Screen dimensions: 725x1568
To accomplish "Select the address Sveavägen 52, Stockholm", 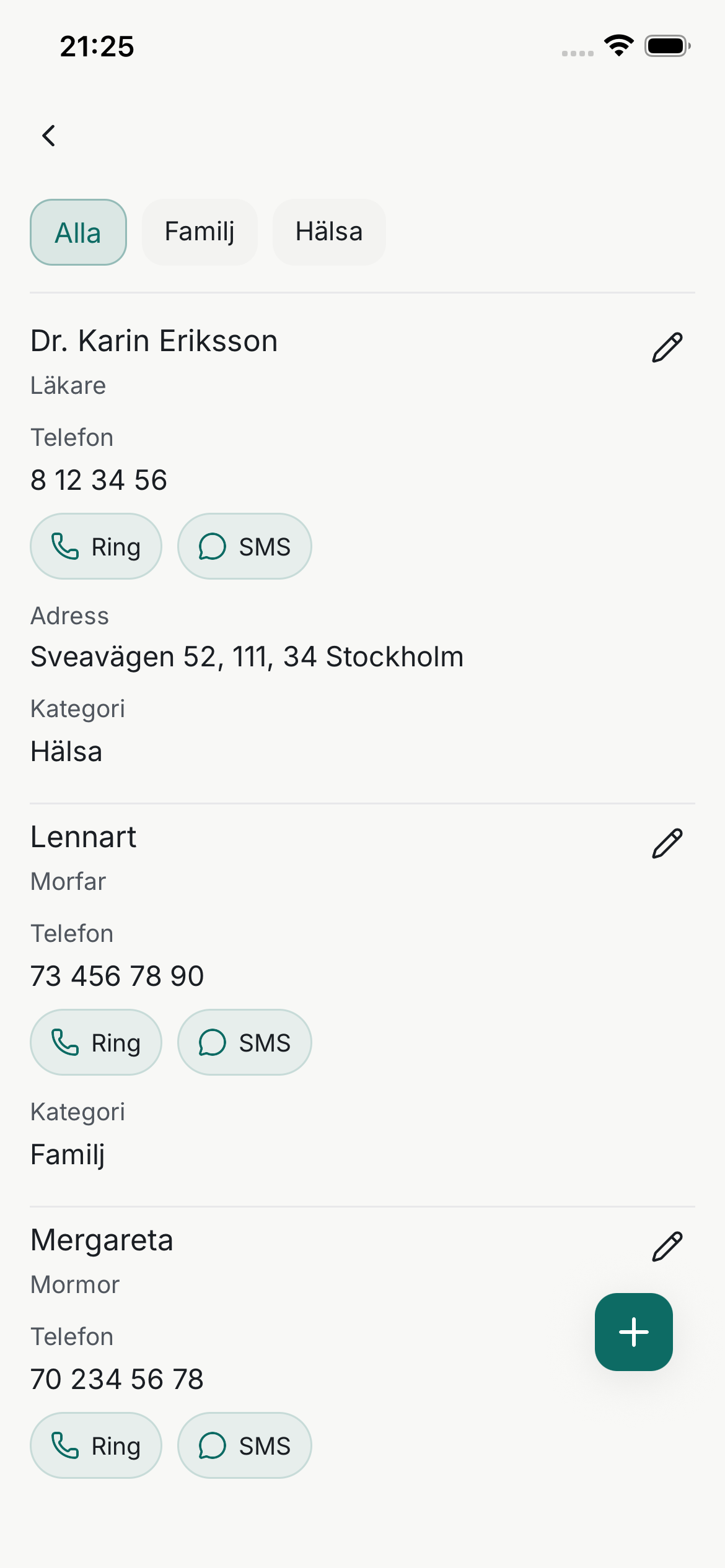I will click(247, 656).
